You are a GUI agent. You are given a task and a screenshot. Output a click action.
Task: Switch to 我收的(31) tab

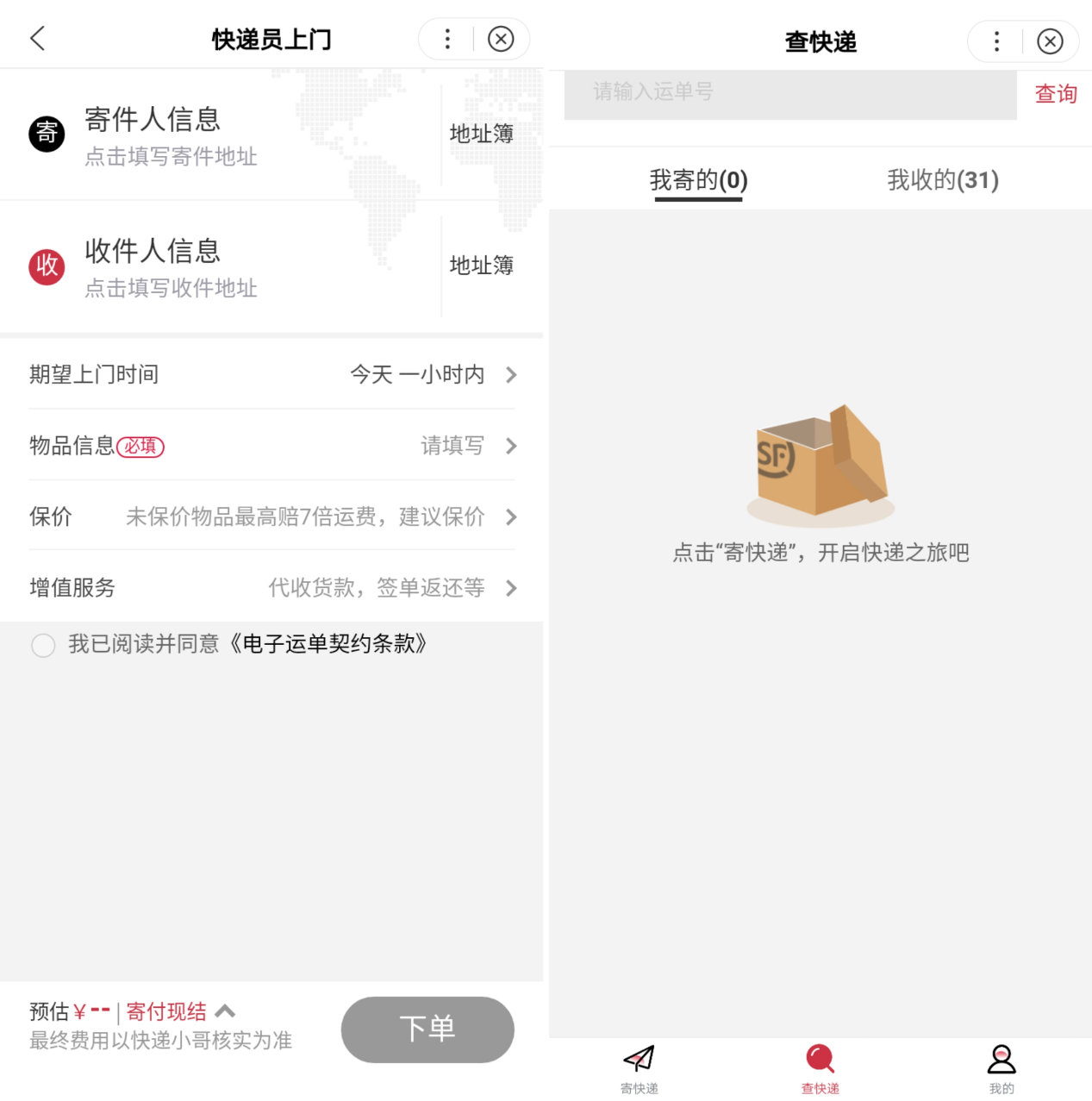[x=943, y=180]
